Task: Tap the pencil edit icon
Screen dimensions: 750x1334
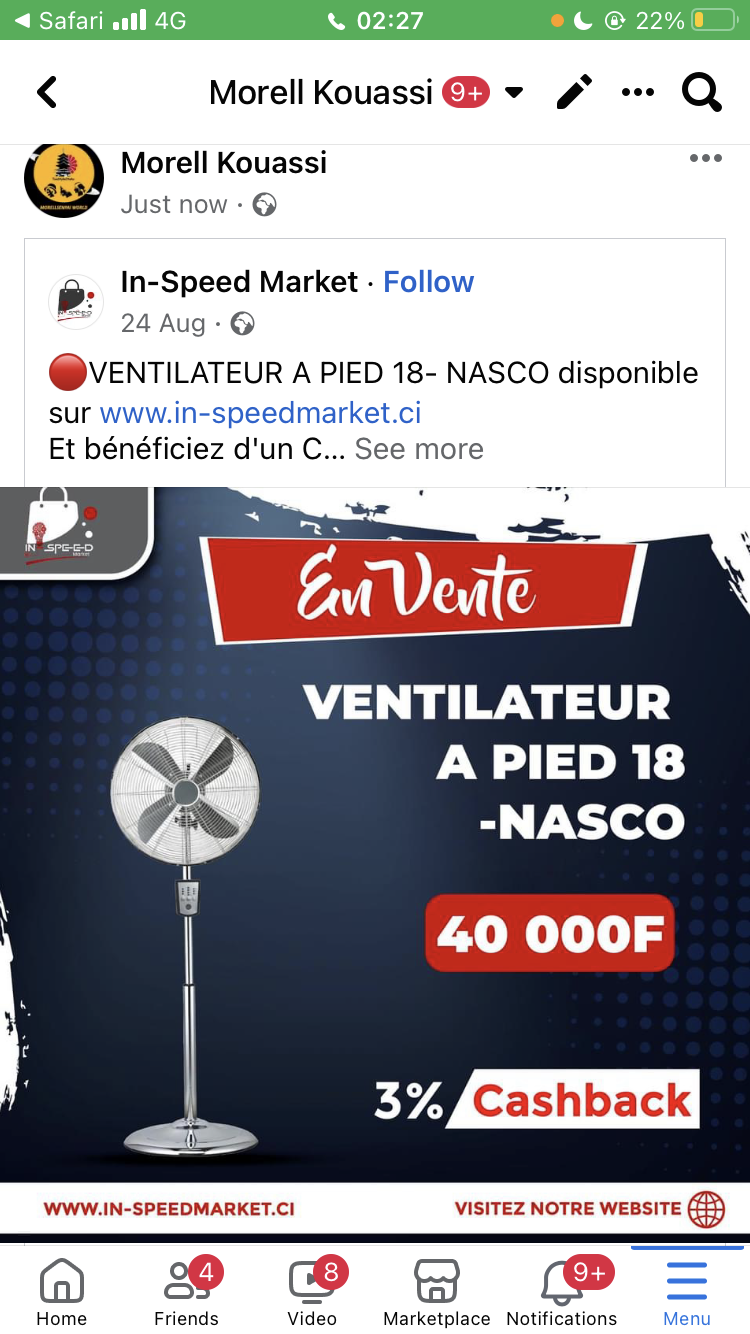Action: pyautogui.click(x=574, y=93)
